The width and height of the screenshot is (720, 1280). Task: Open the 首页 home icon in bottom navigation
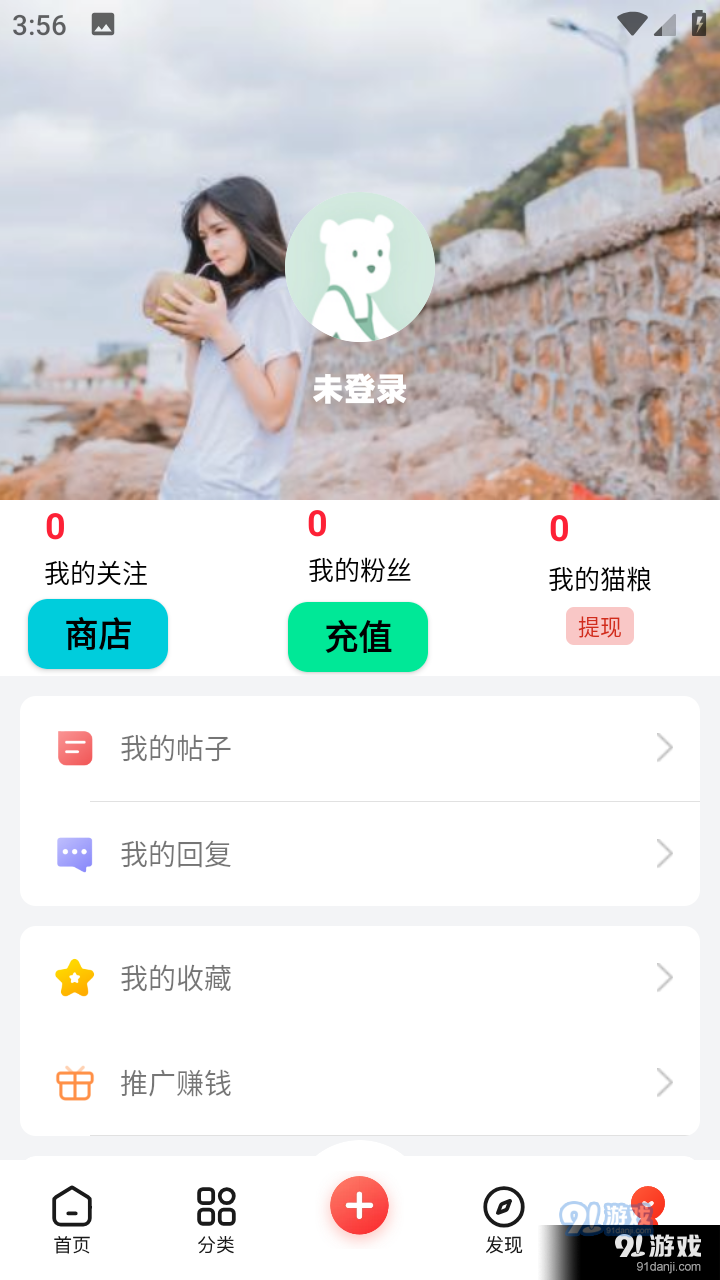(71, 1205)
